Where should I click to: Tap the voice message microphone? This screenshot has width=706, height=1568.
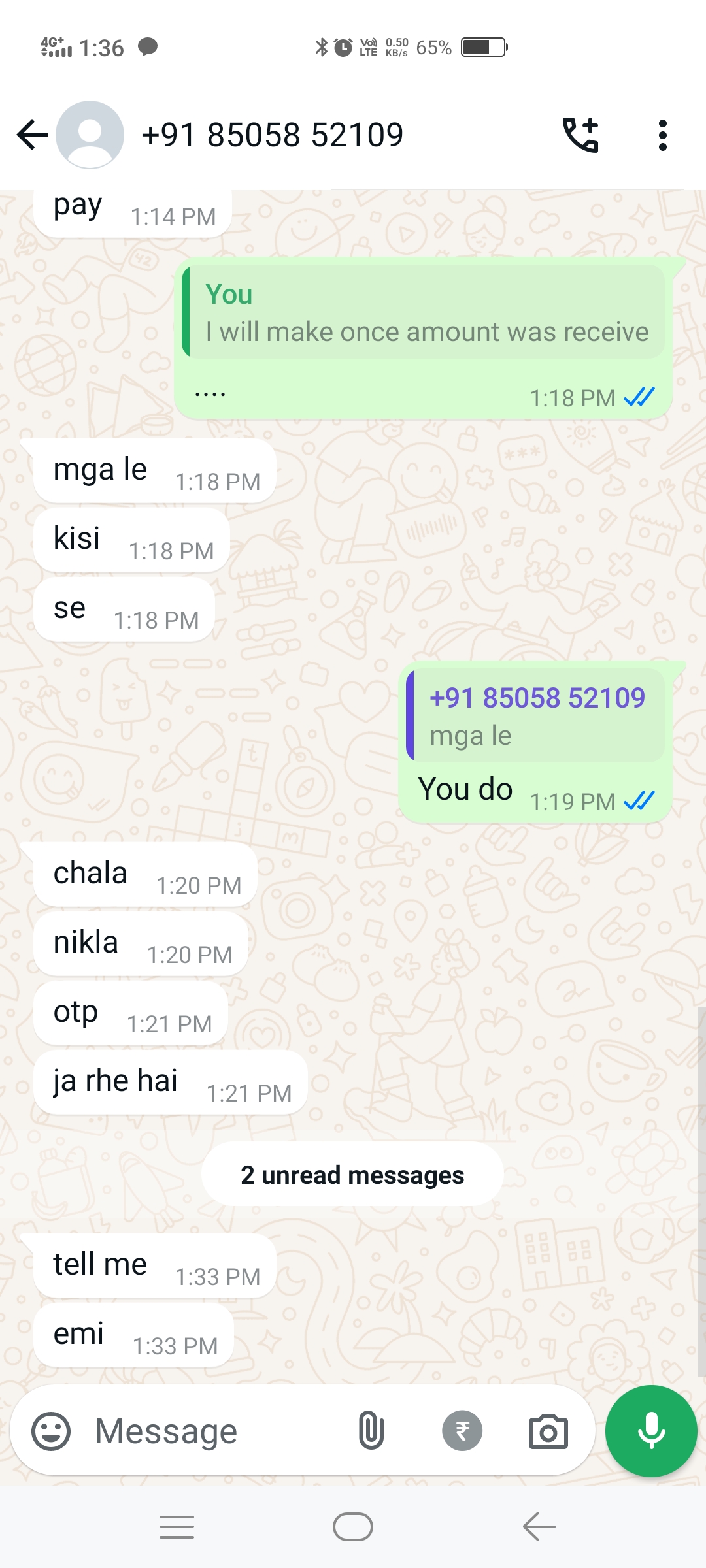(651, 1431)
